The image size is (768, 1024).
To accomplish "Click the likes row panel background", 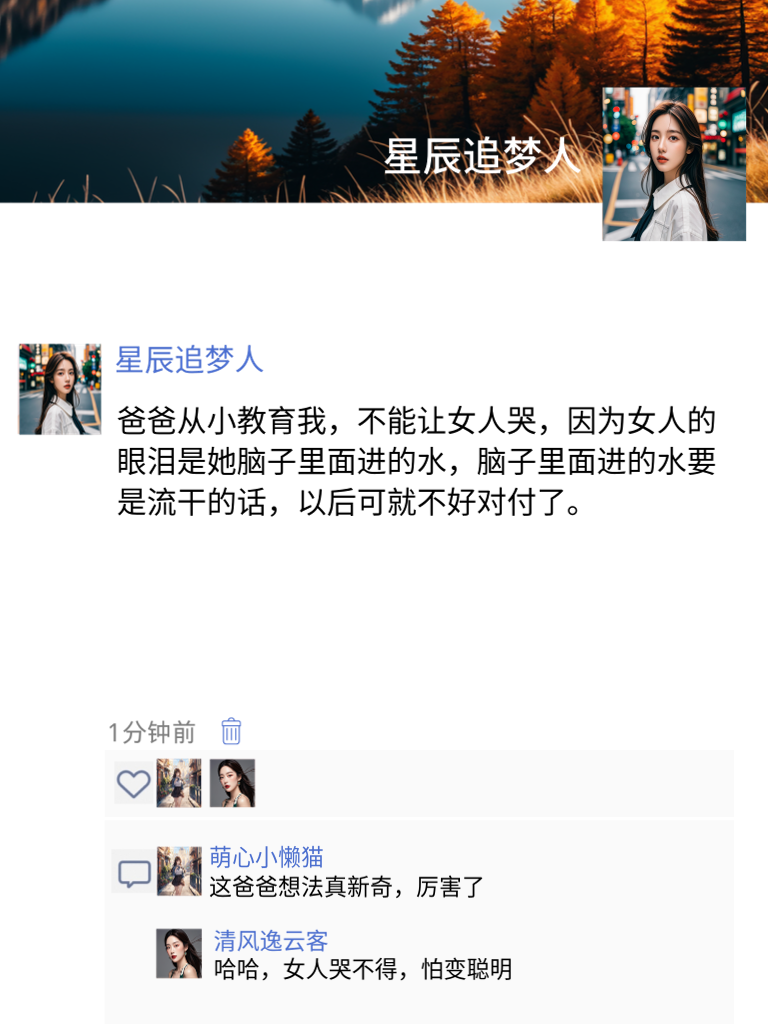I will click(500, 782).
